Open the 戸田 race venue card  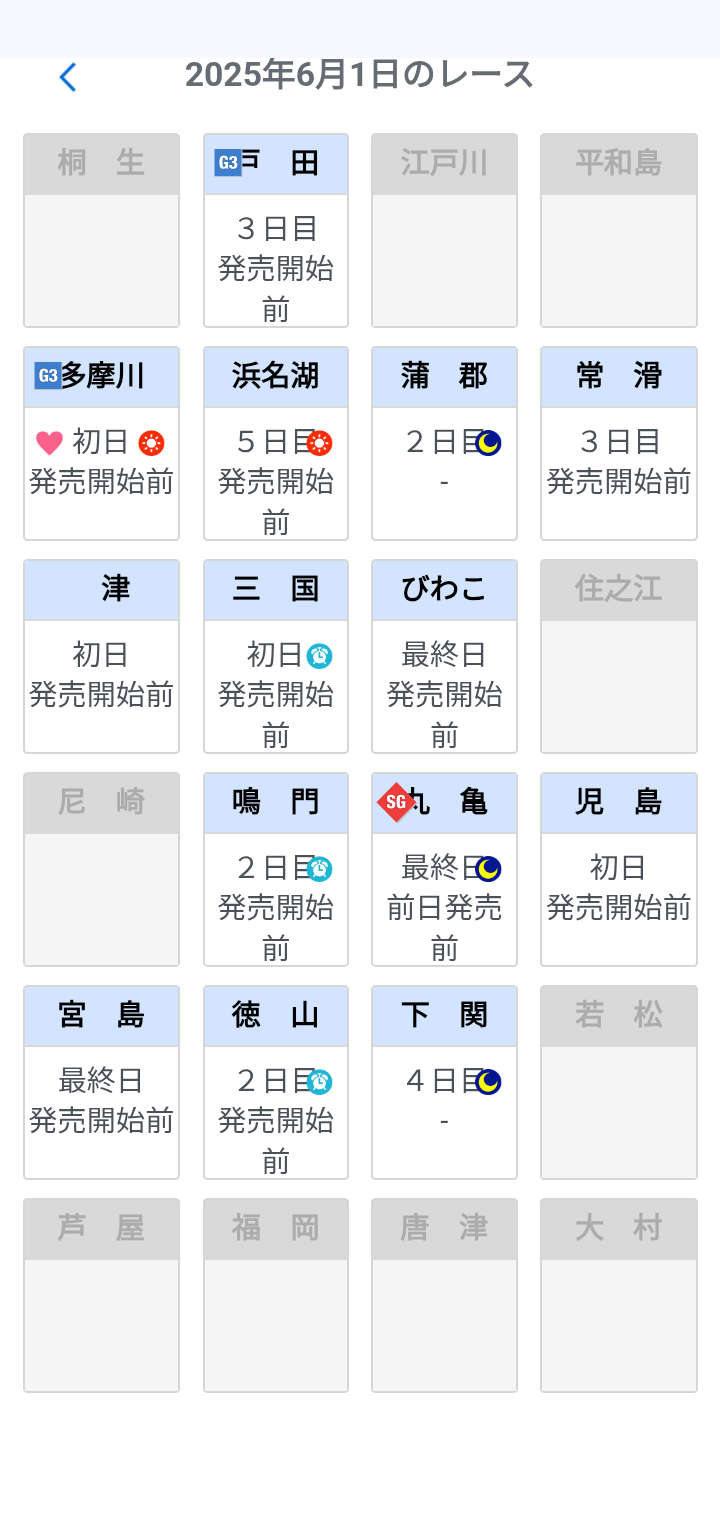tap(276, 231)
